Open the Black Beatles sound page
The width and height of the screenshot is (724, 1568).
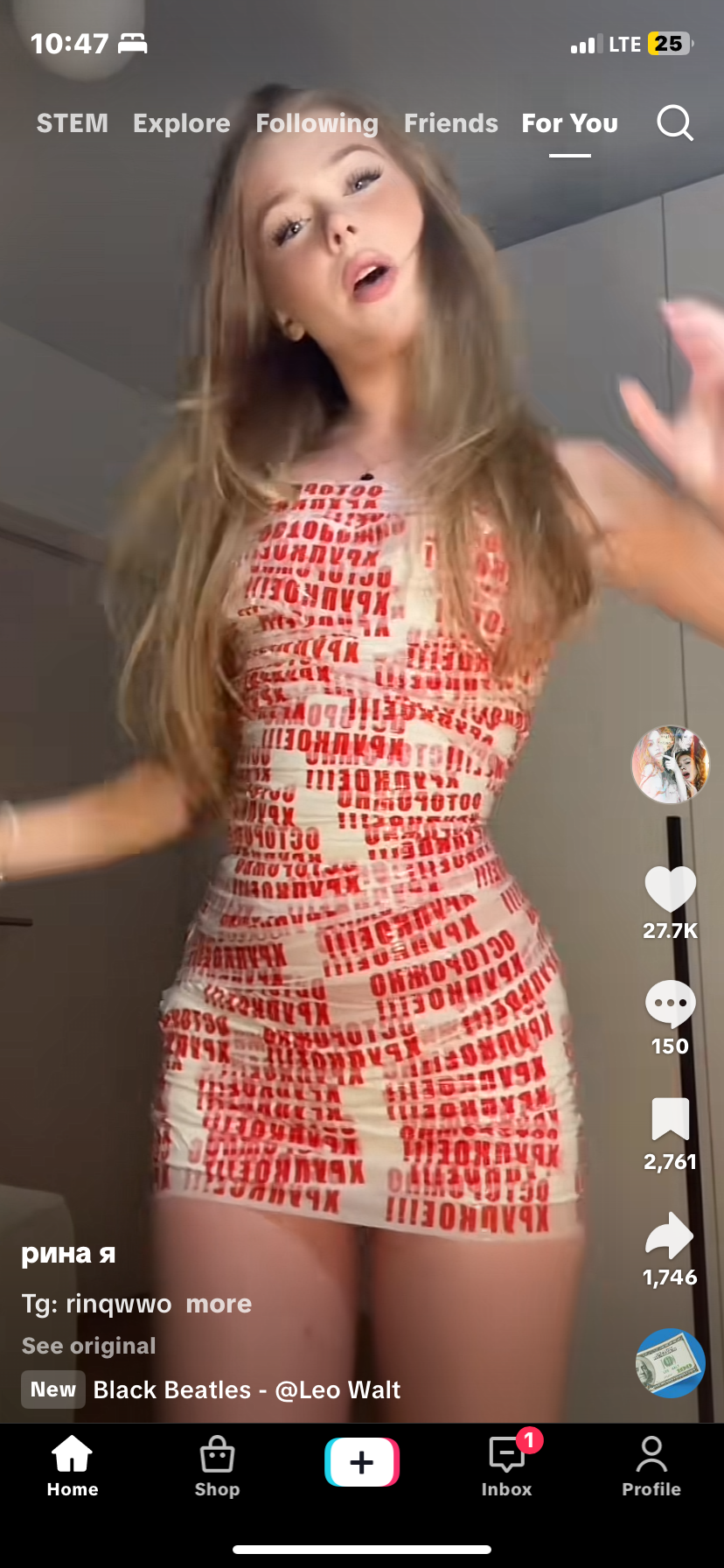[x=247, y=1389]
